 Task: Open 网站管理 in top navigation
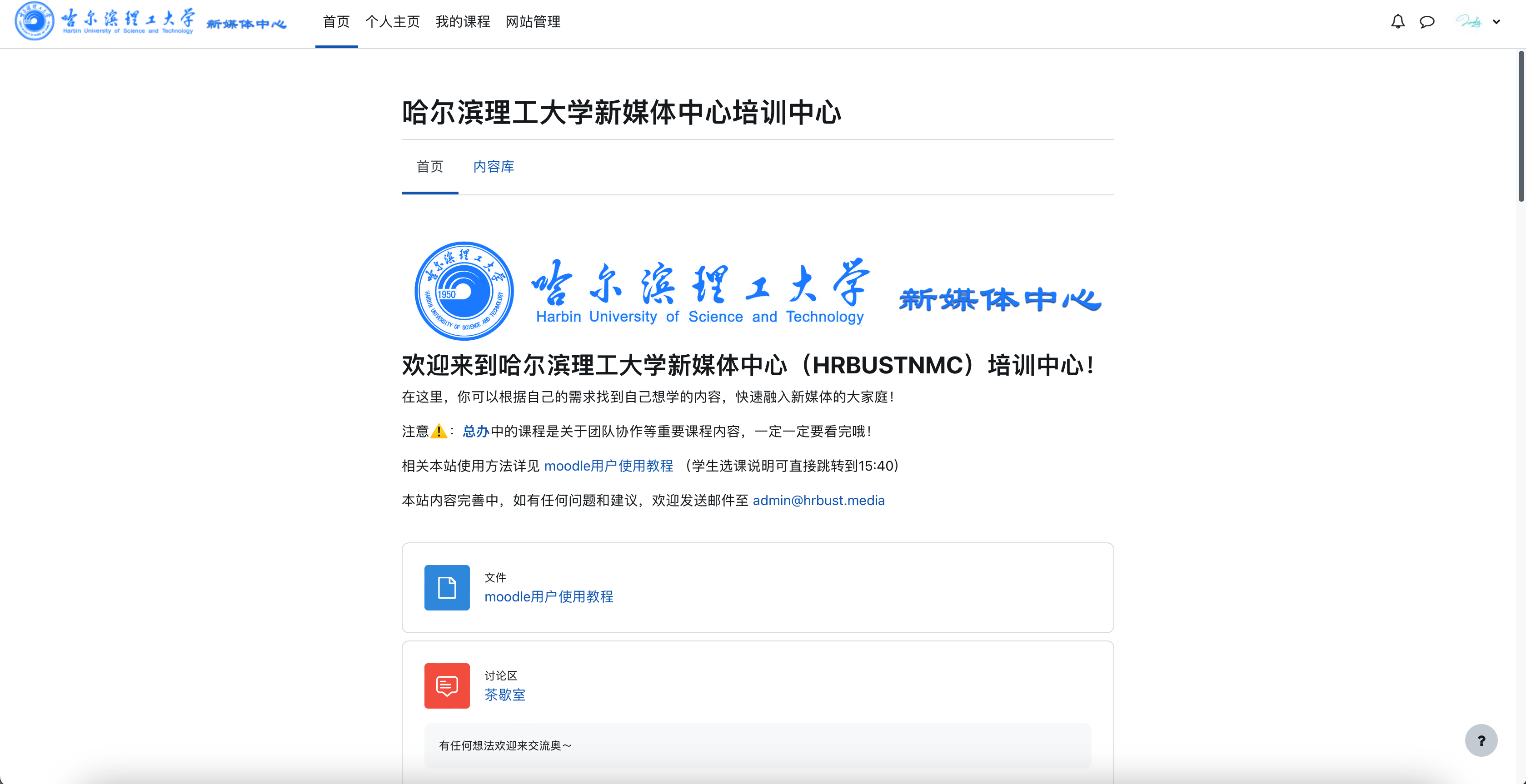pyautogui.click(x=533, y=22)
